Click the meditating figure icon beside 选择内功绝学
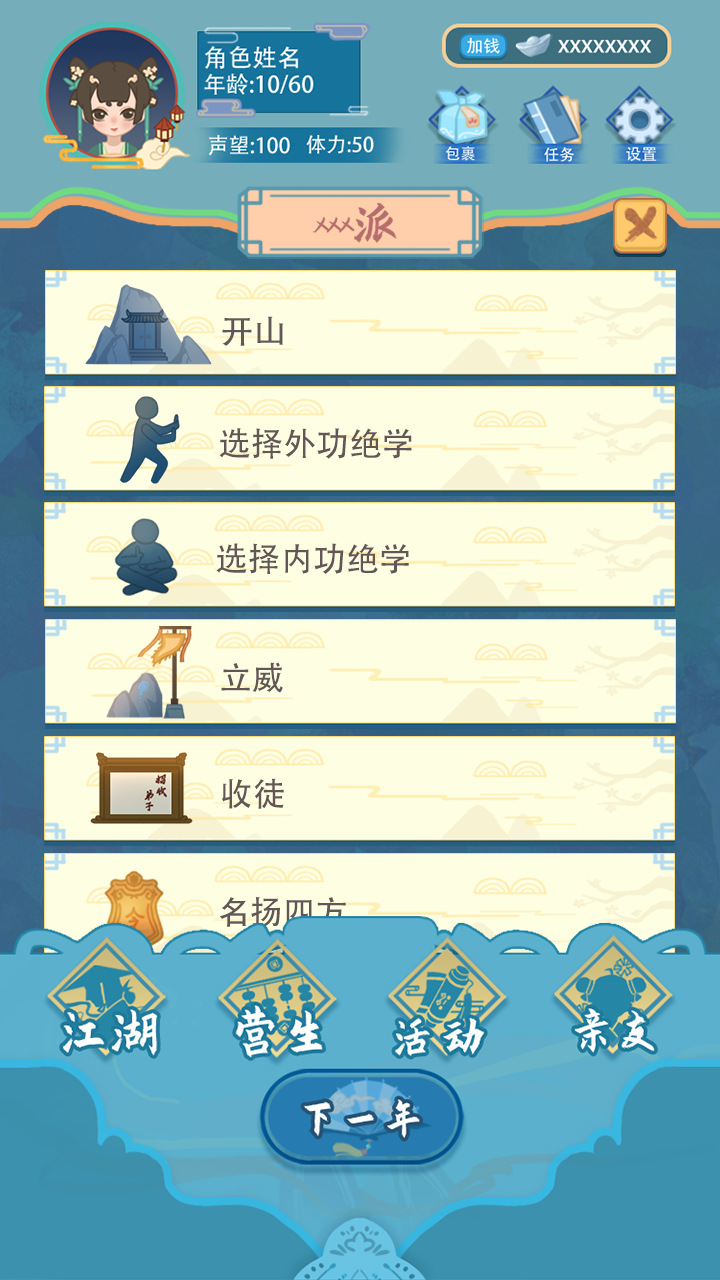This screenshot has height=1280, width=720. tap(145, 553)
